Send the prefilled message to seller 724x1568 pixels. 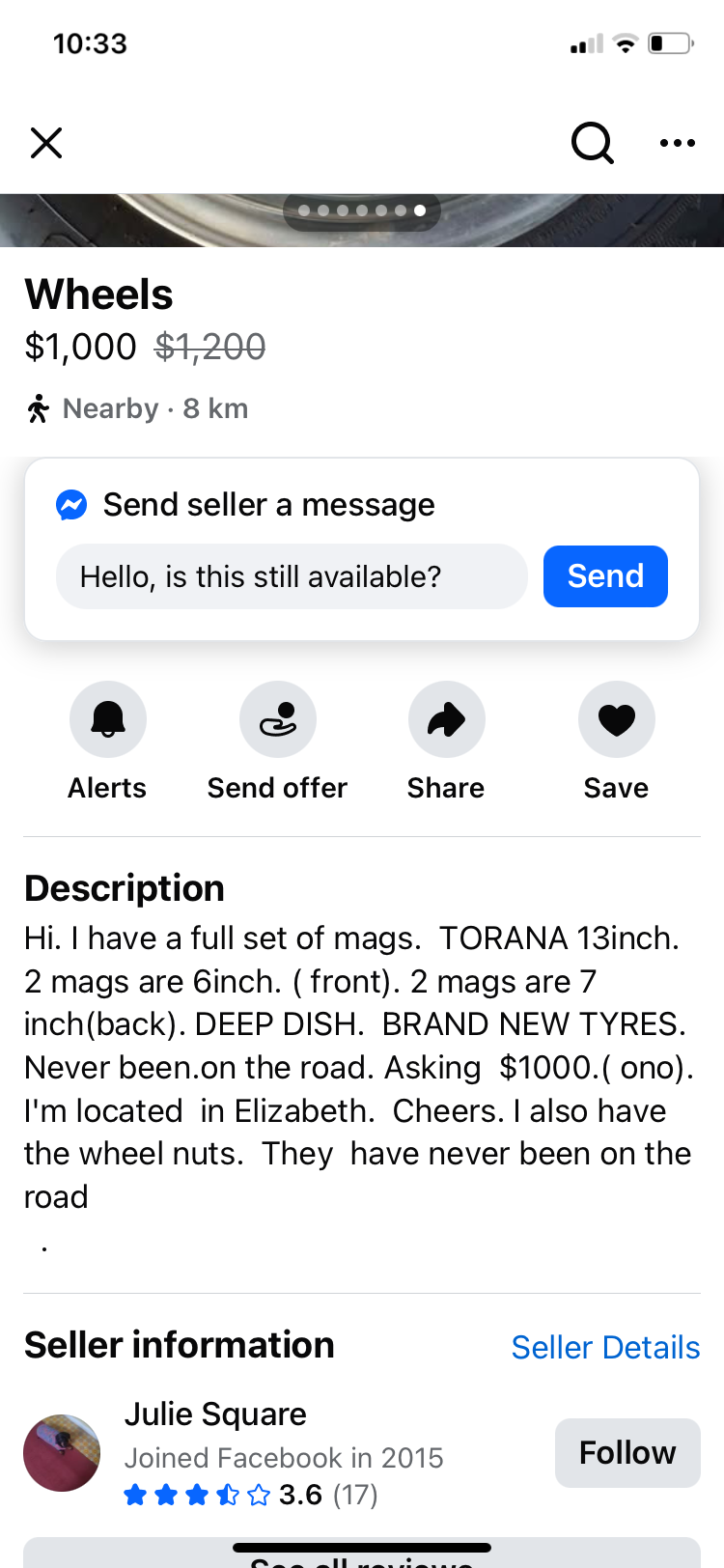[x=604, y=576]
